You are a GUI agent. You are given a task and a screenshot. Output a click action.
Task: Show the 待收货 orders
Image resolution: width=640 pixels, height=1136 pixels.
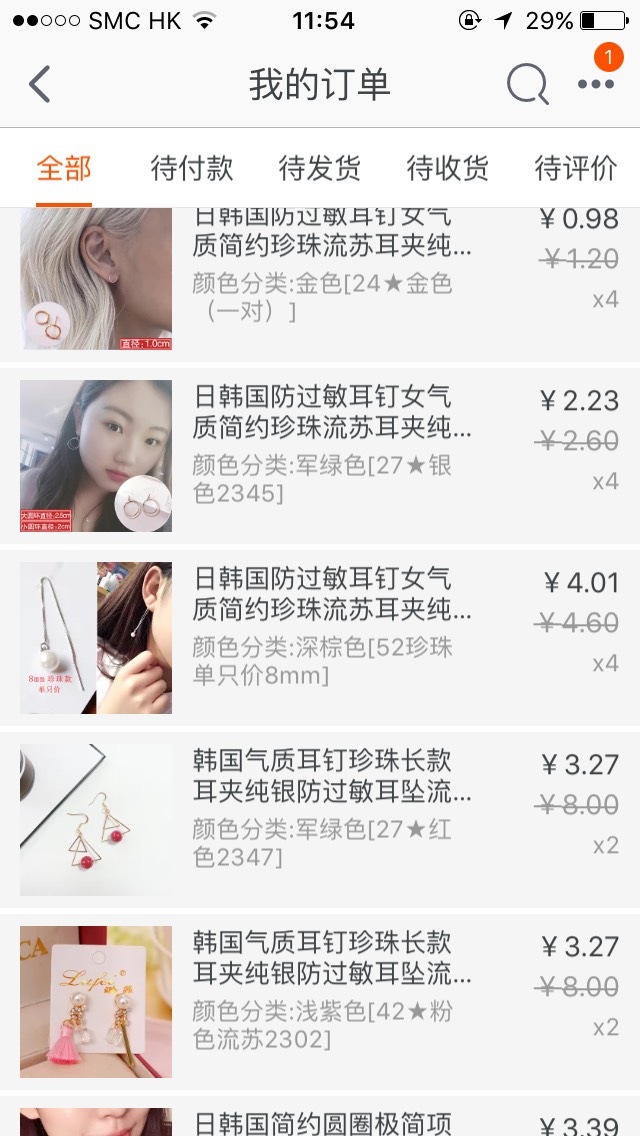(447, 168)
